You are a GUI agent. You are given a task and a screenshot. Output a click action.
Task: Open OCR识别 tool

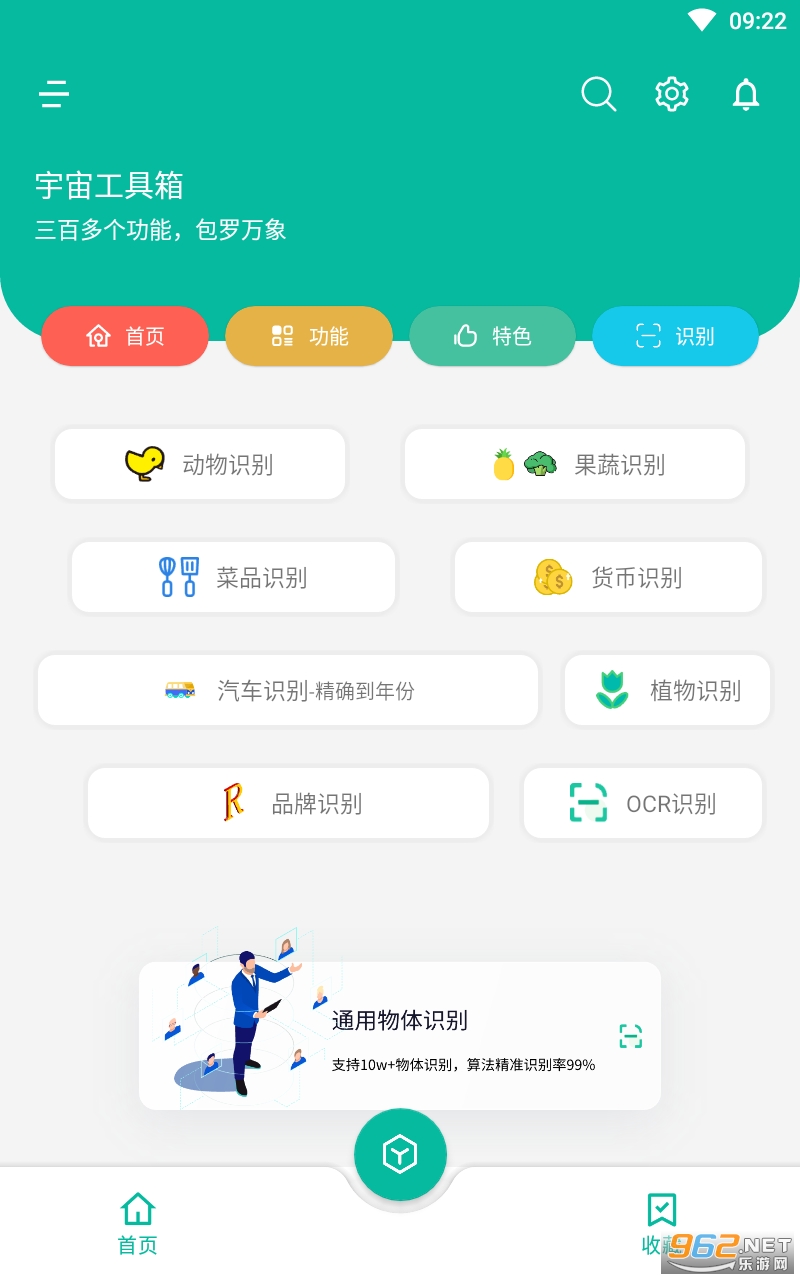[x=643, y=803]
